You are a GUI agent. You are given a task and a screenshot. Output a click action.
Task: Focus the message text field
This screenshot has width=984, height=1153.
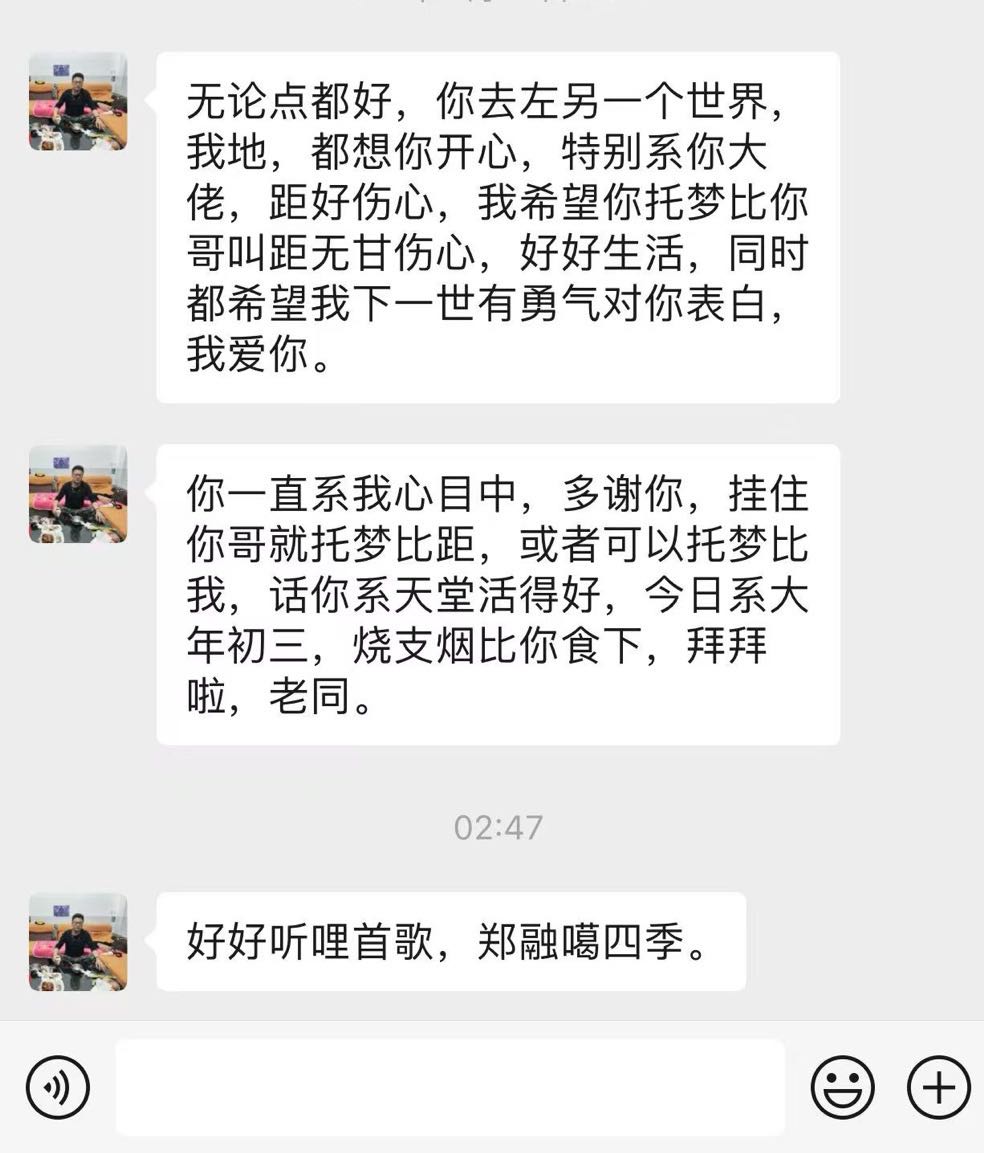click(x=450, y=1087)
